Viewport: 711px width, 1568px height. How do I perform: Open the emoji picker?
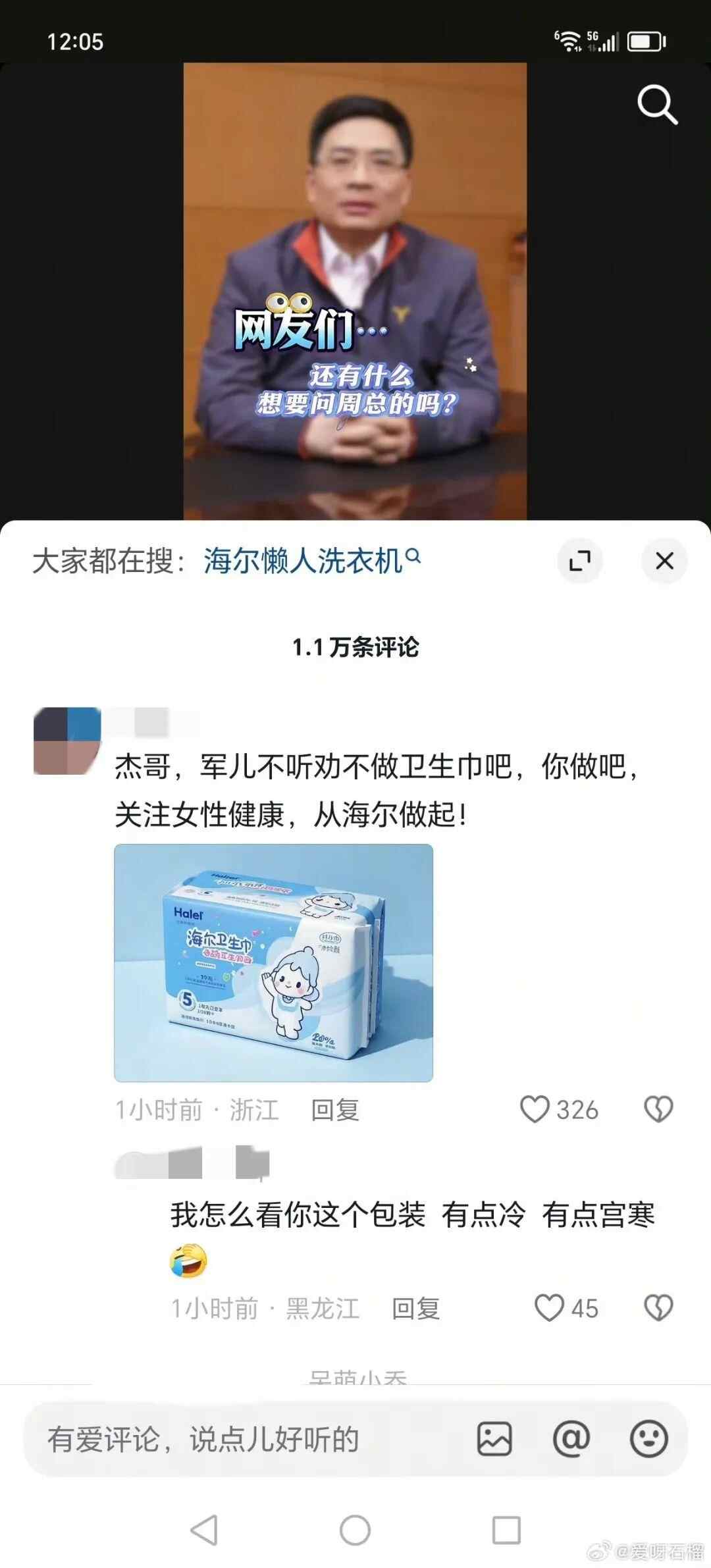[648, 1439]
